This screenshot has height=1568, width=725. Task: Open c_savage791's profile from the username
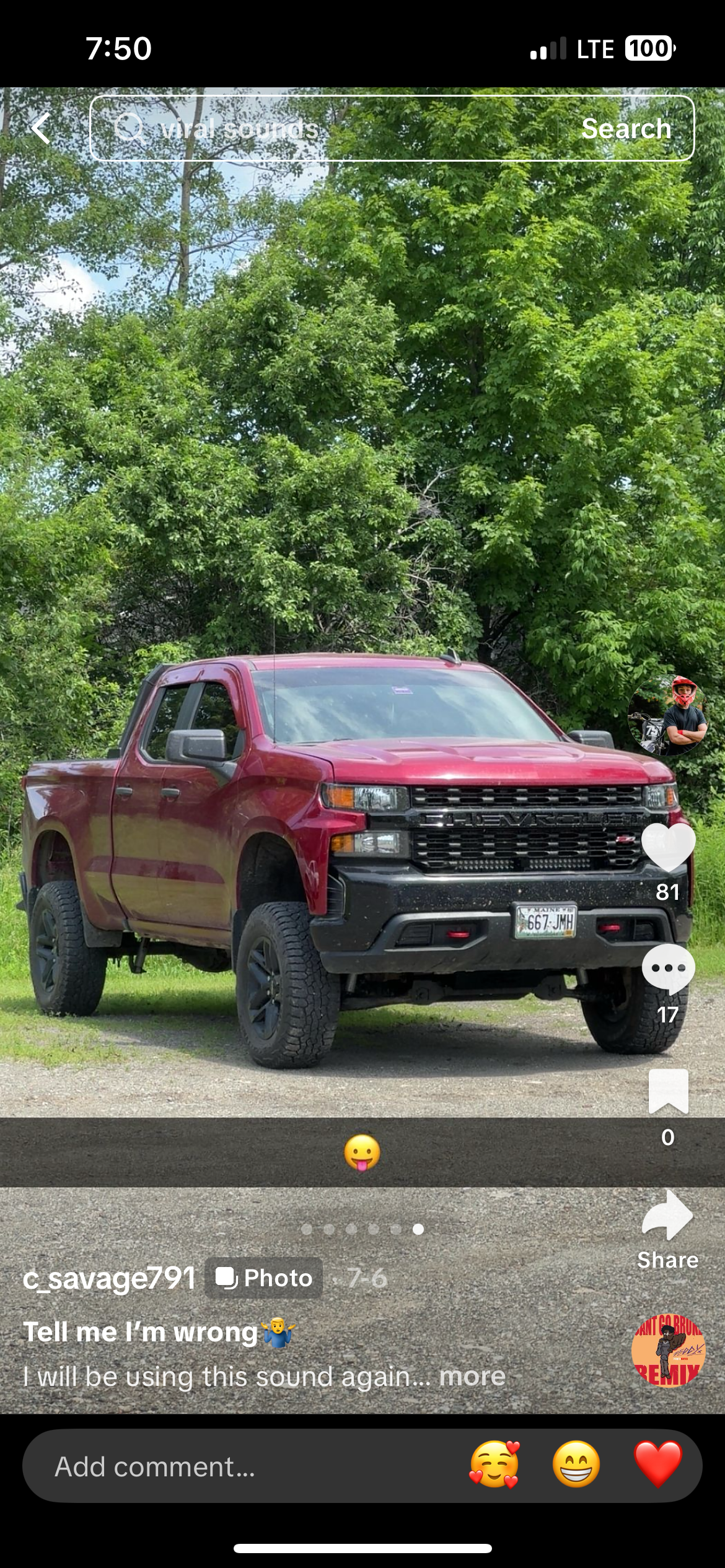tap(109, 1278)
